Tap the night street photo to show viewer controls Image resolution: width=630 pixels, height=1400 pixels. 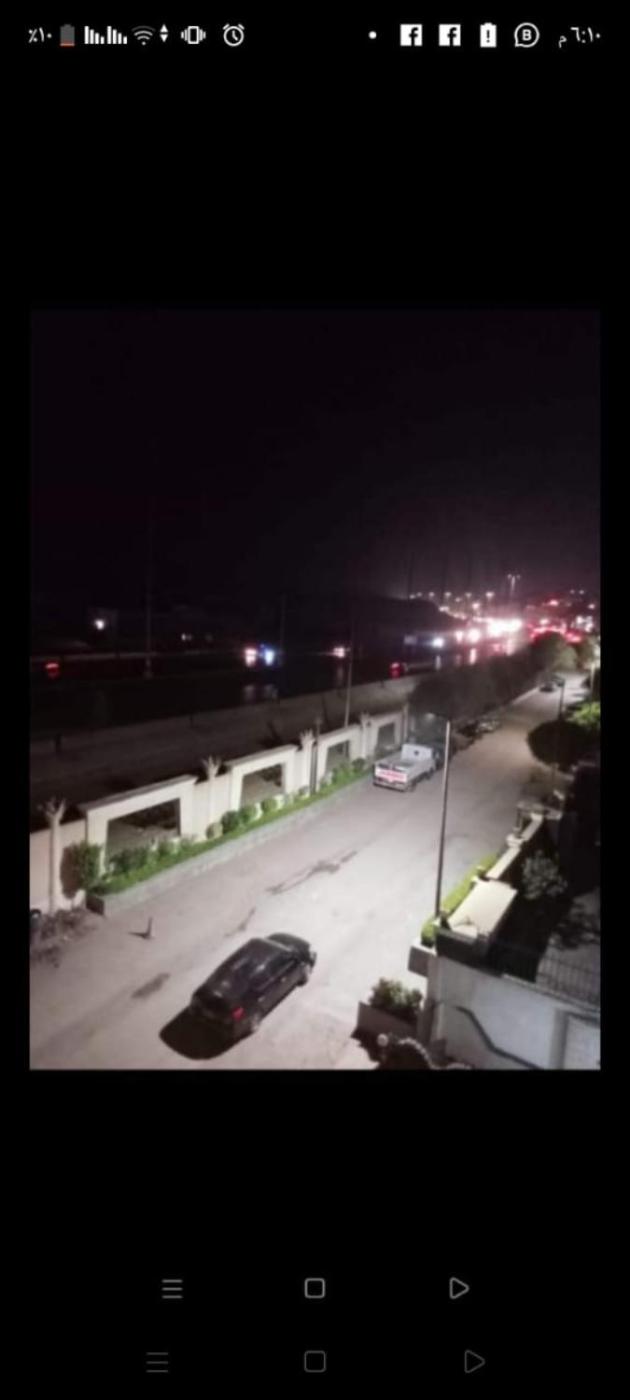pos(315,690)
